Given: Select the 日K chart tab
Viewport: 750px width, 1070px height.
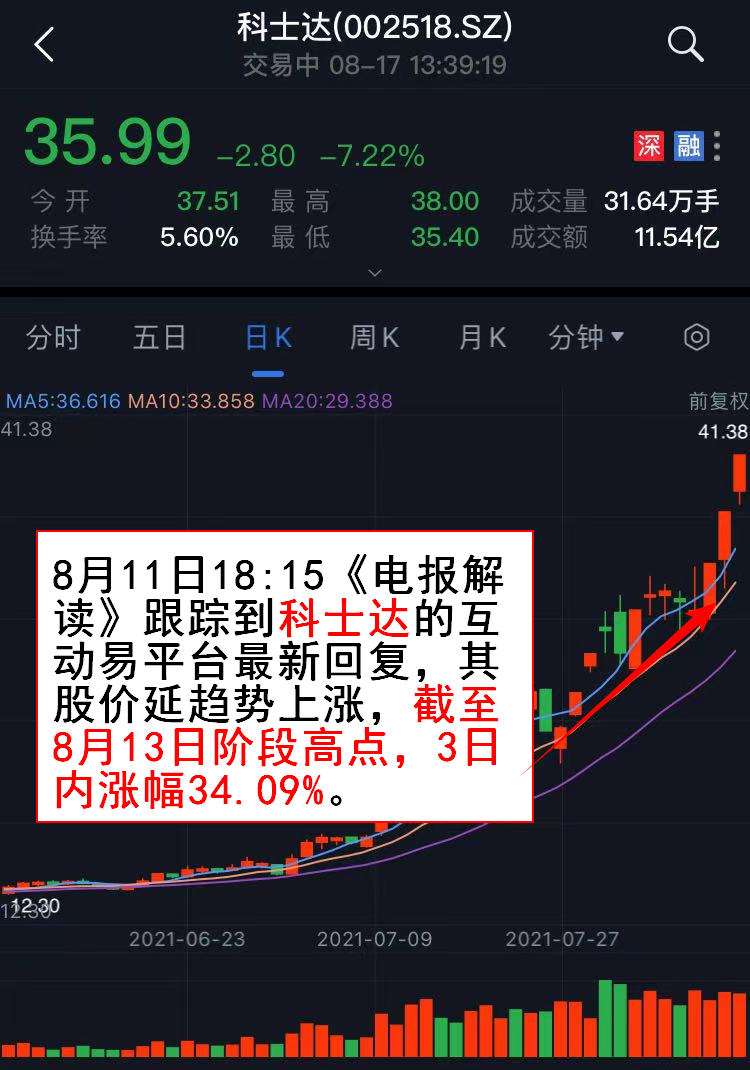Looking at the screenshot, I should point(268,338).
